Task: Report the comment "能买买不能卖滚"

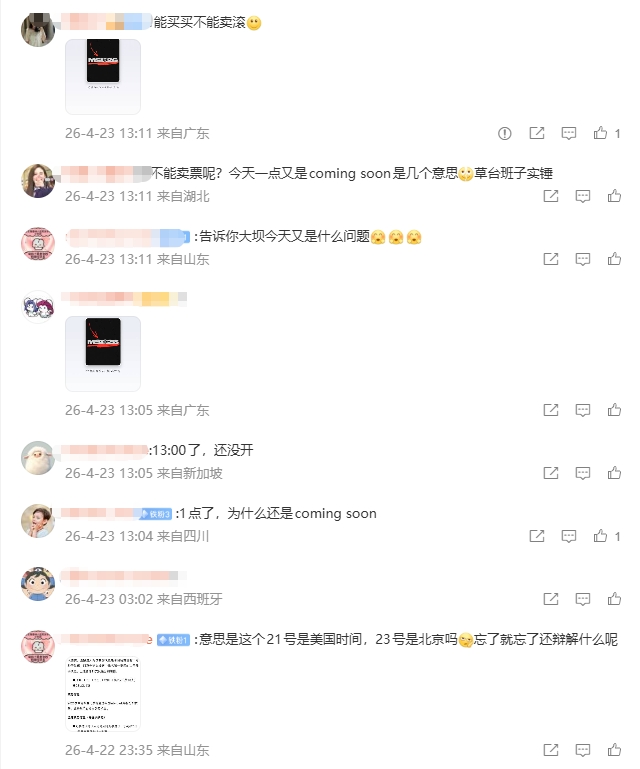Action: coord(505,133)
